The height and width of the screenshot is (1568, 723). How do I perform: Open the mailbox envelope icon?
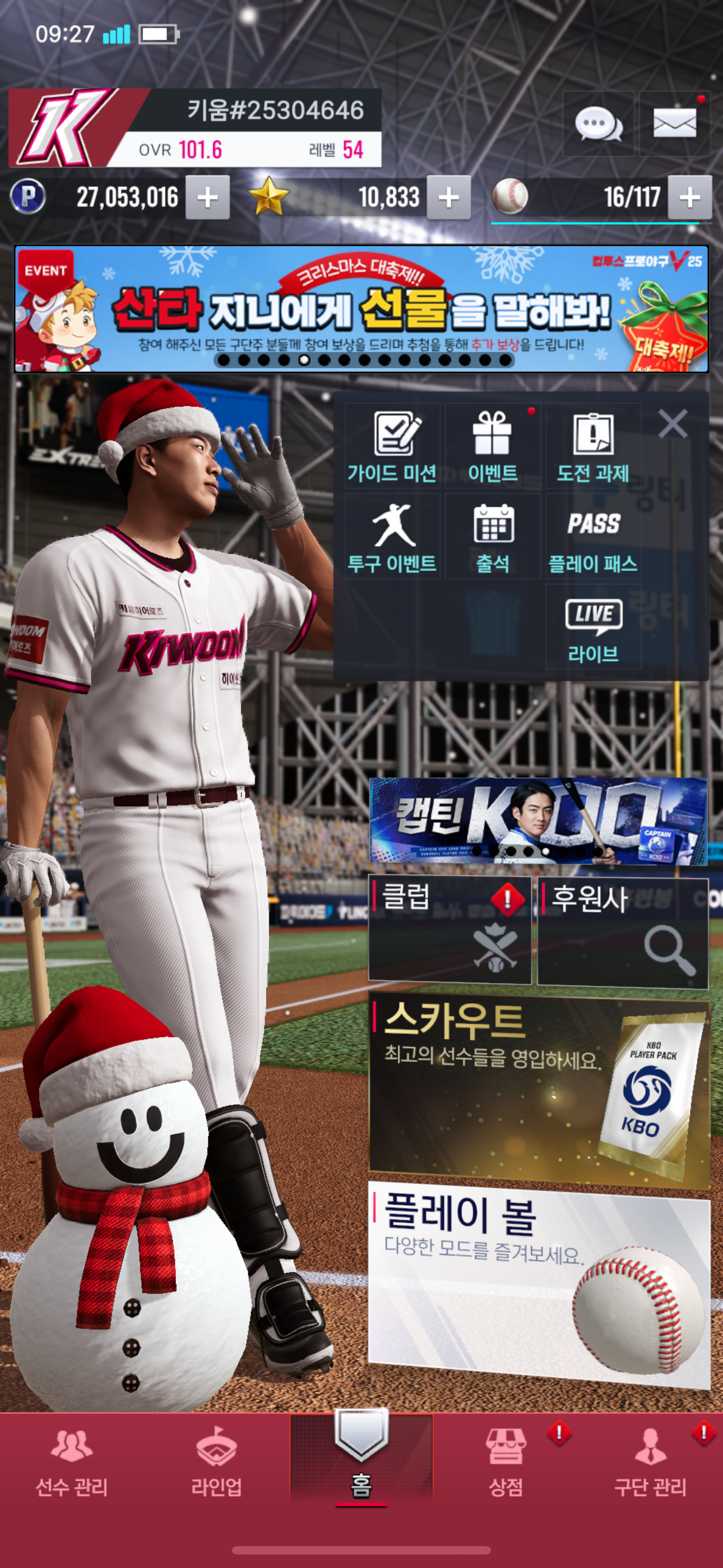(x=674, y=124)
